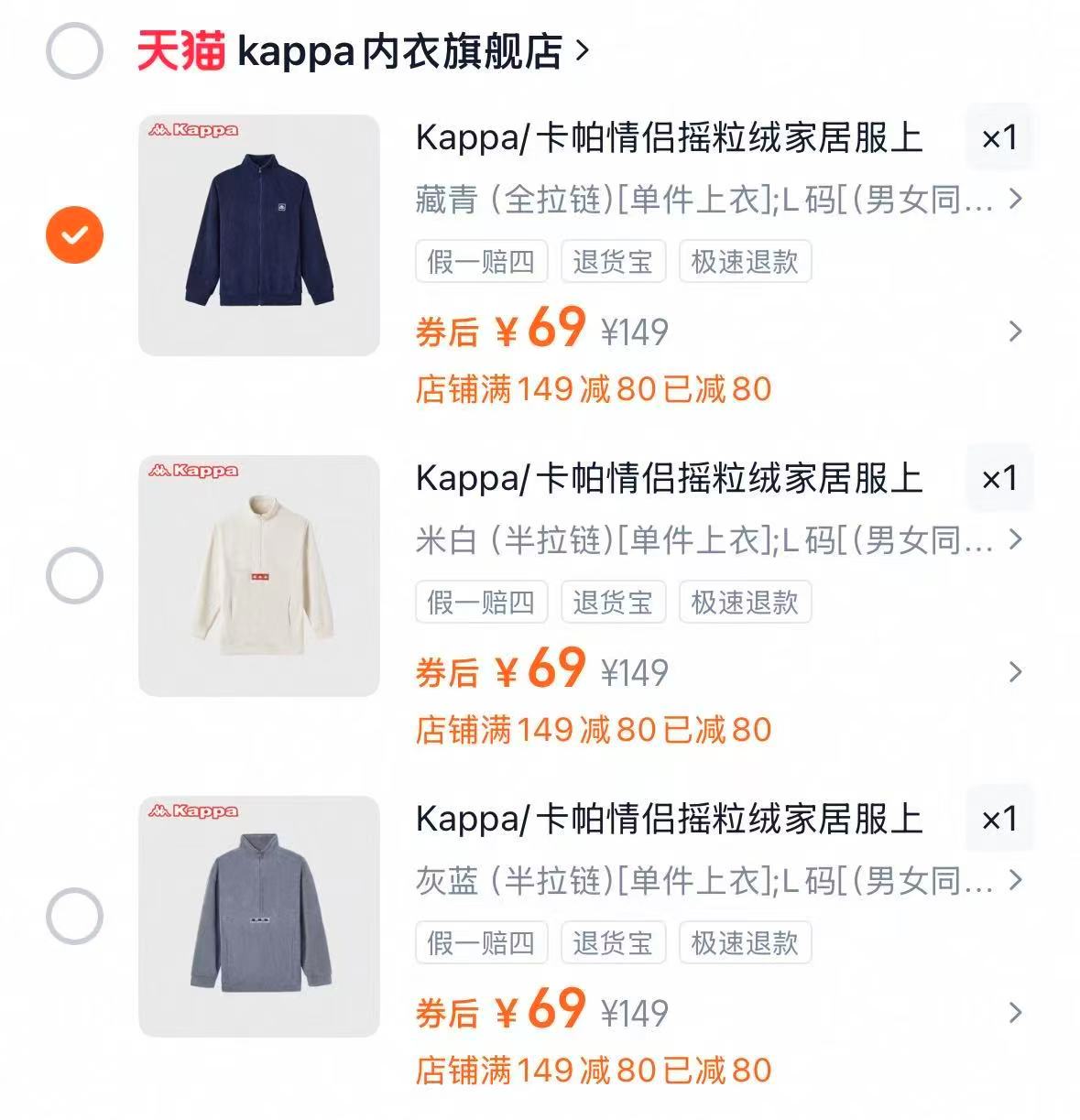The height and width of the screenshot is (1120, 1080).
Task: Click the ×1 quantity label on the 米白 item
Action: point(1000,478)
